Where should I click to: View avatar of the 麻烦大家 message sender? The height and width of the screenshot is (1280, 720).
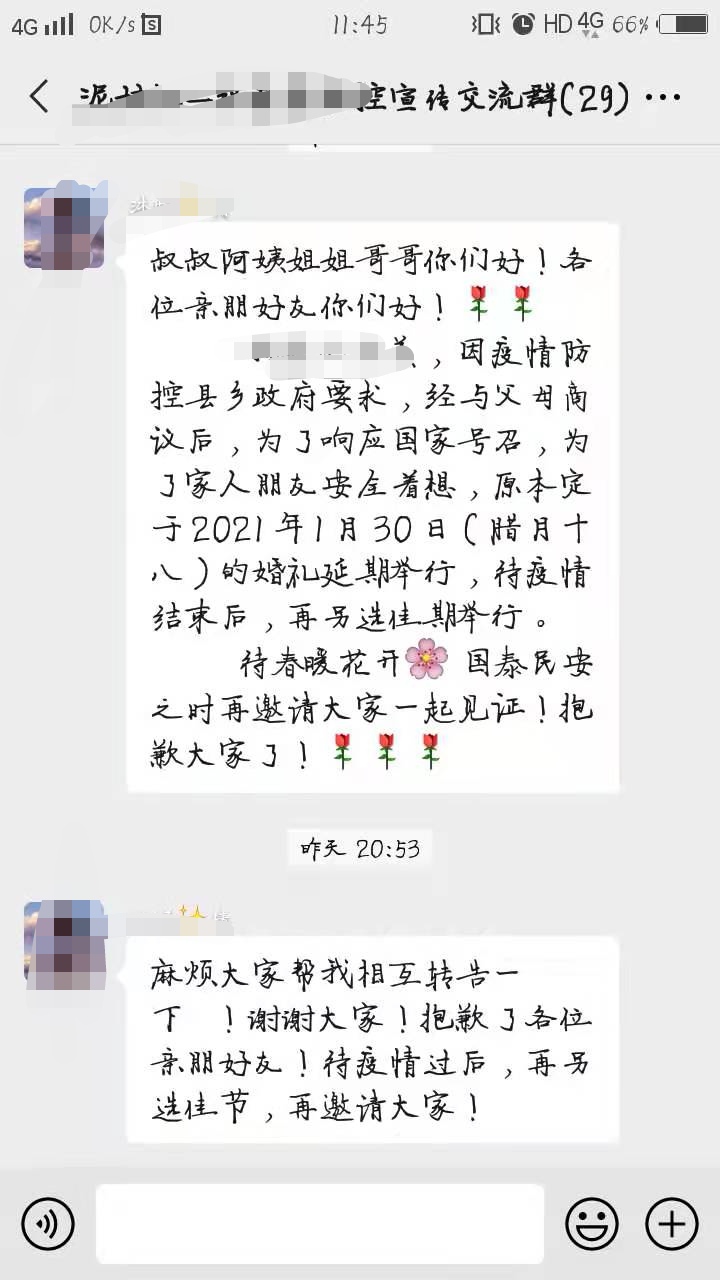[64, 944]
